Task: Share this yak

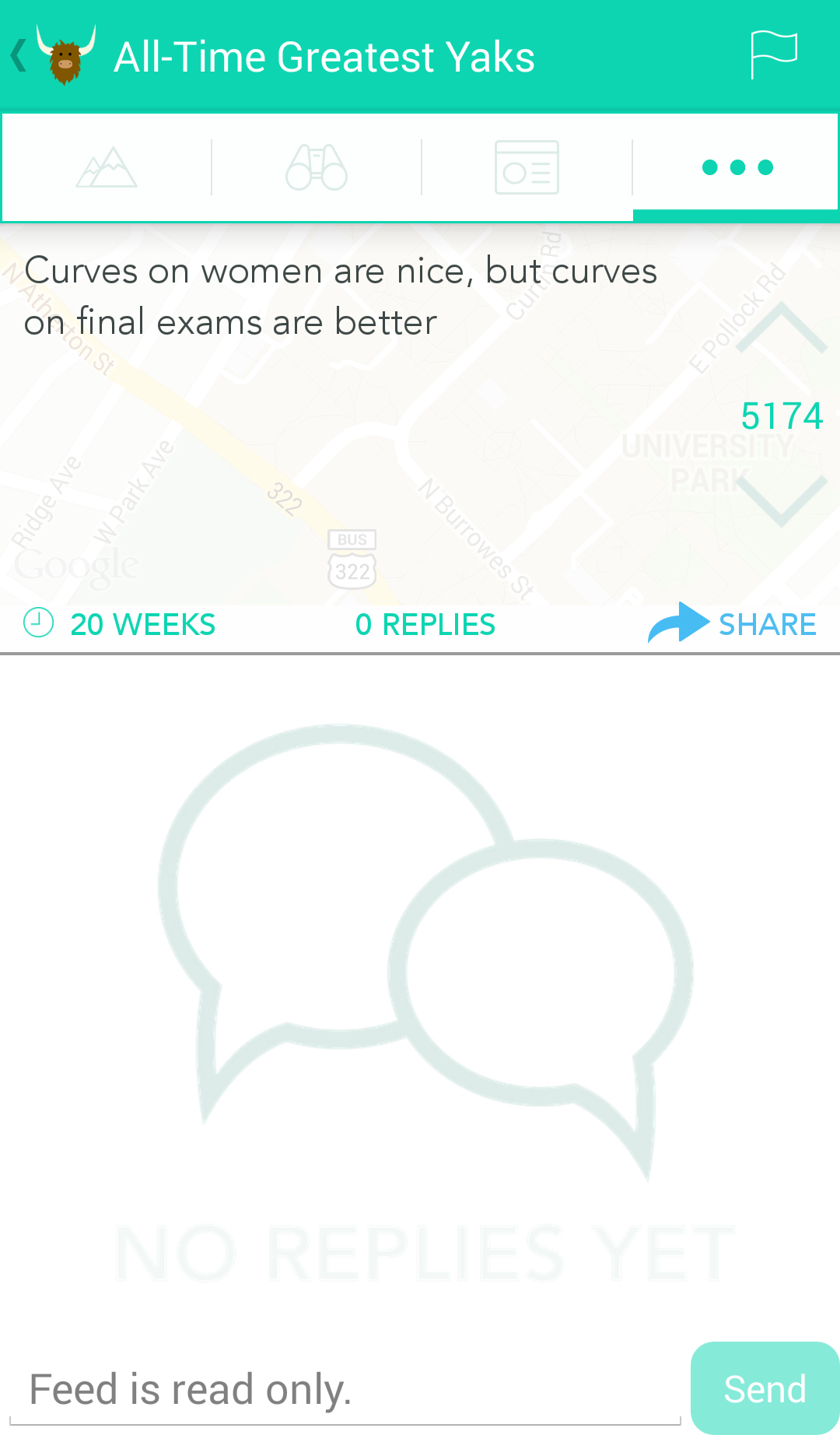Action: click(x=733, y=624)
